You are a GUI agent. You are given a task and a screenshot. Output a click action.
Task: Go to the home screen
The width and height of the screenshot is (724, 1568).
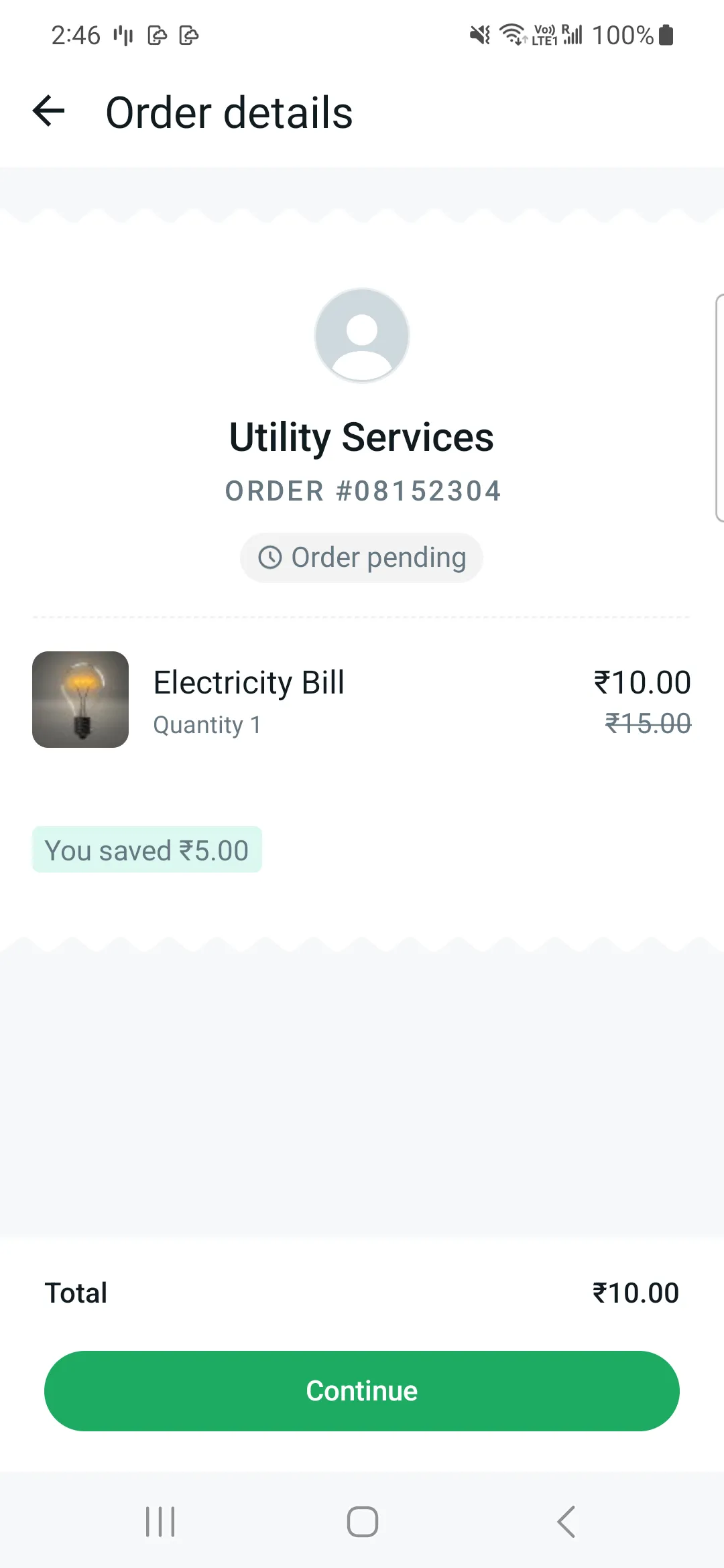362,1521
